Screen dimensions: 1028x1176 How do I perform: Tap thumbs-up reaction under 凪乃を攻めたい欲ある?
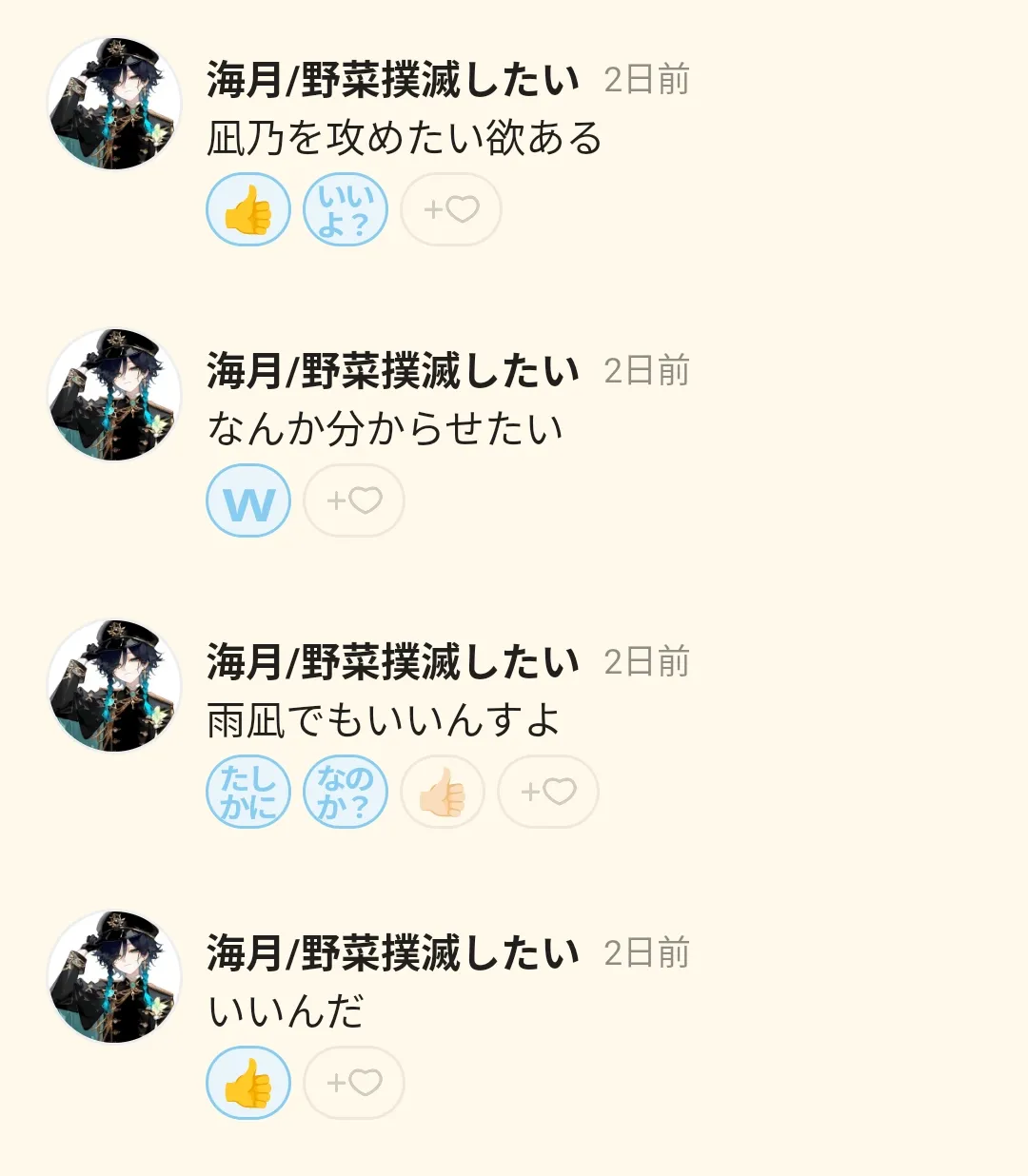[248, 209]
